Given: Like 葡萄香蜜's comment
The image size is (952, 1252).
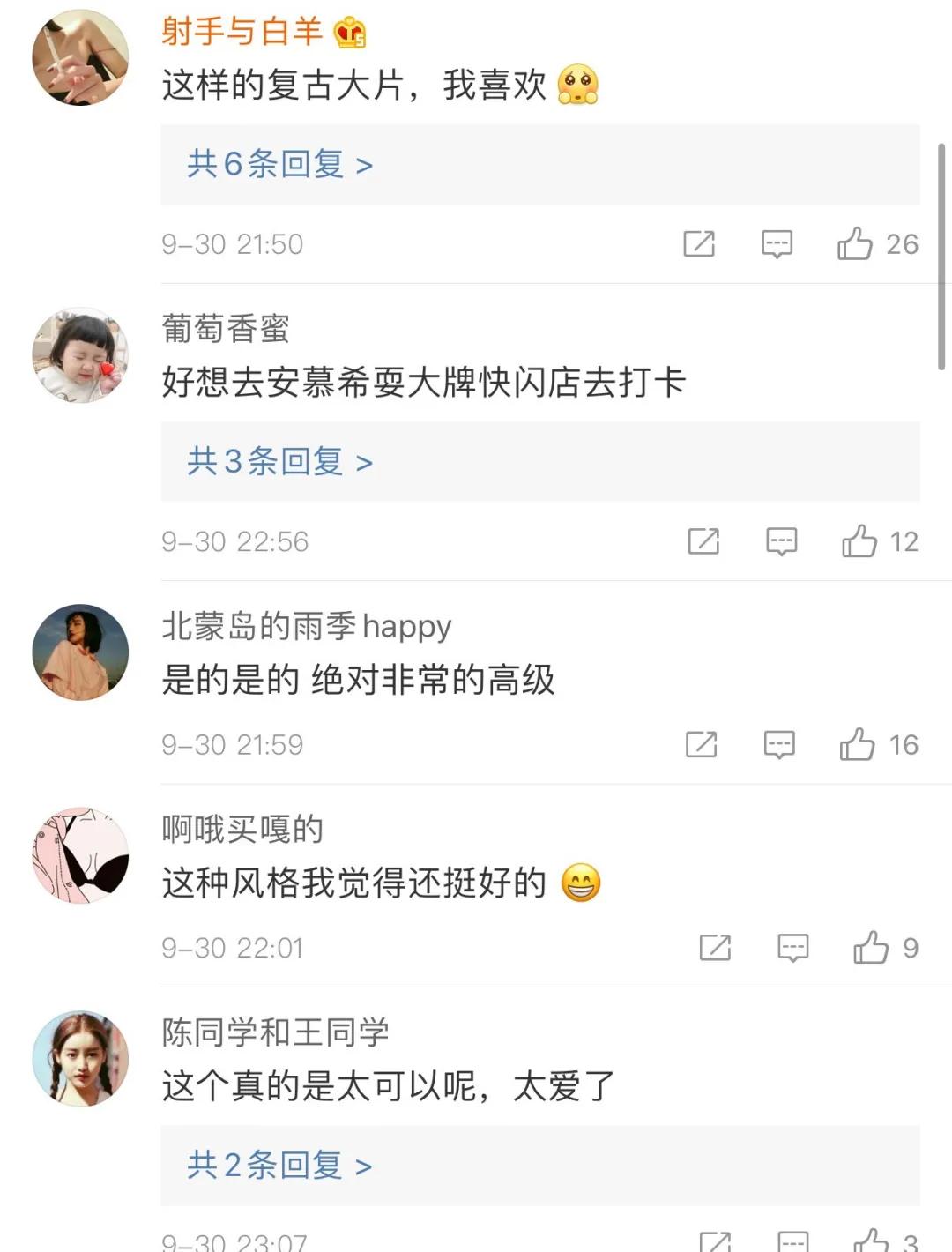Looking at the screenshot, I should click(x=859, y=541).
